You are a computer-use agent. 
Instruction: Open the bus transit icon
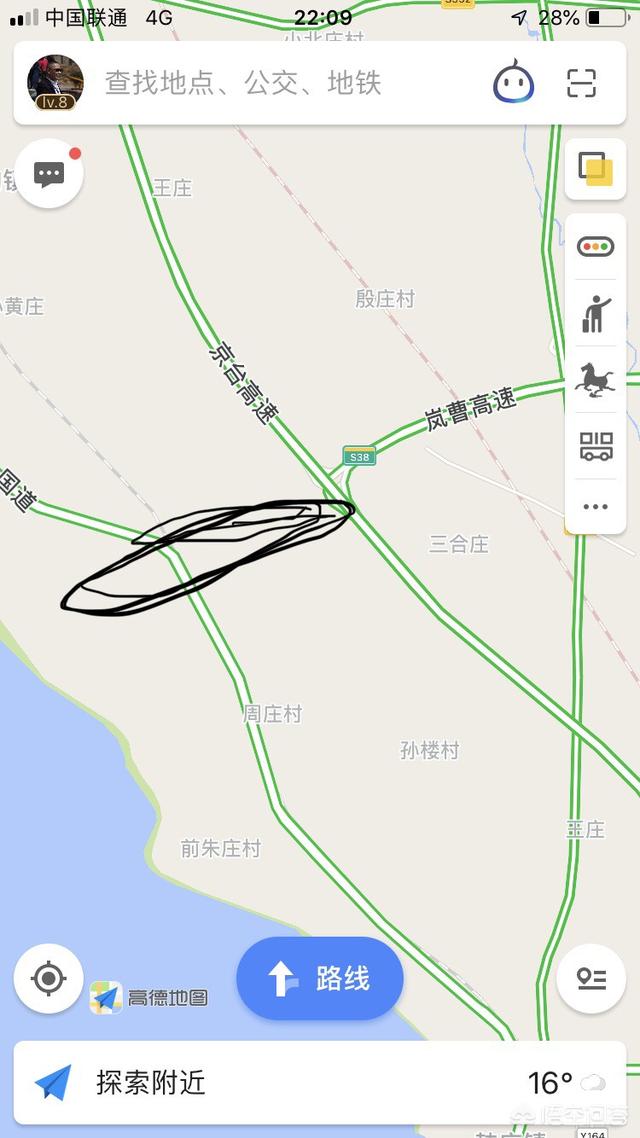pyautogui.click(x=596, y=447)
